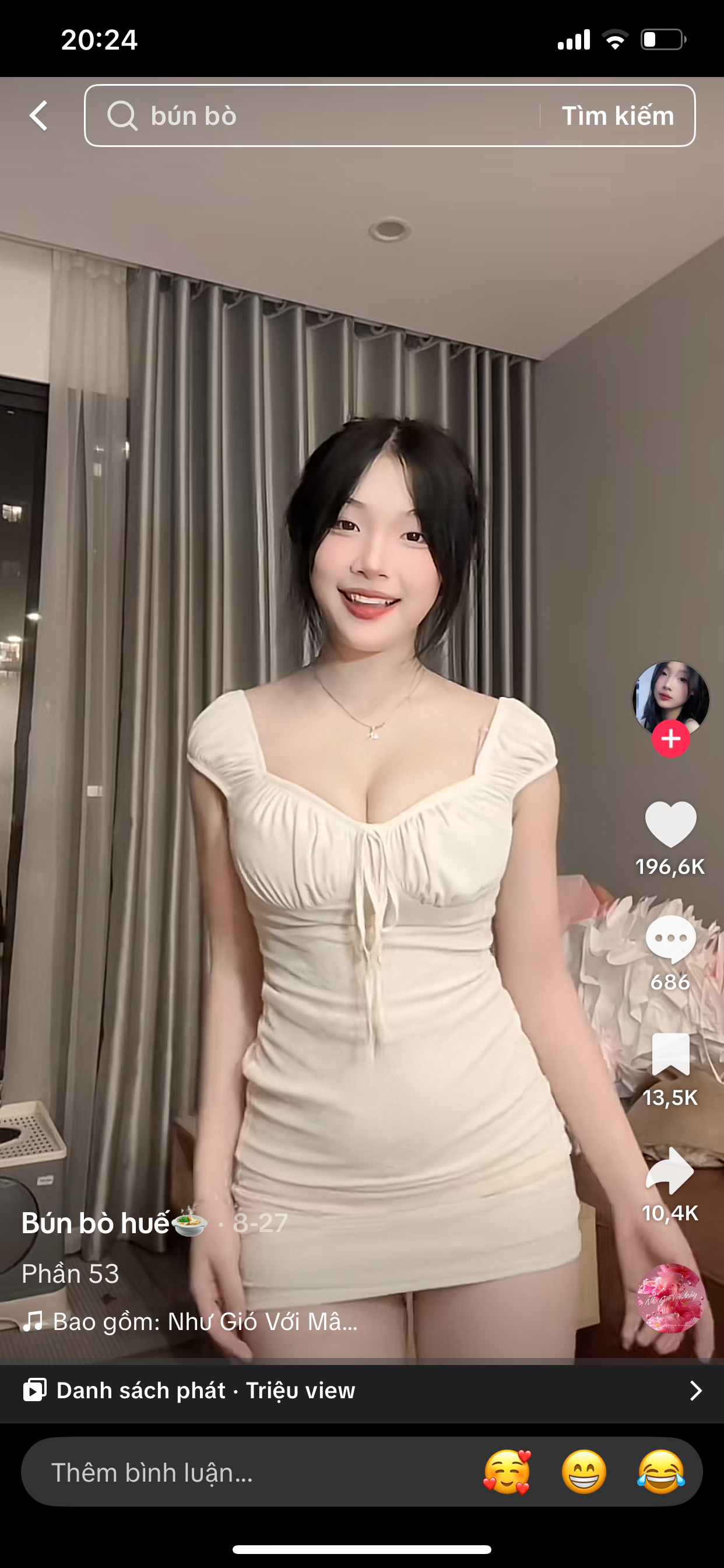The height and width of the screenshot is (1568, 724).
Task: Open the comments with 686 replies
Action: [x=670, y=939]
